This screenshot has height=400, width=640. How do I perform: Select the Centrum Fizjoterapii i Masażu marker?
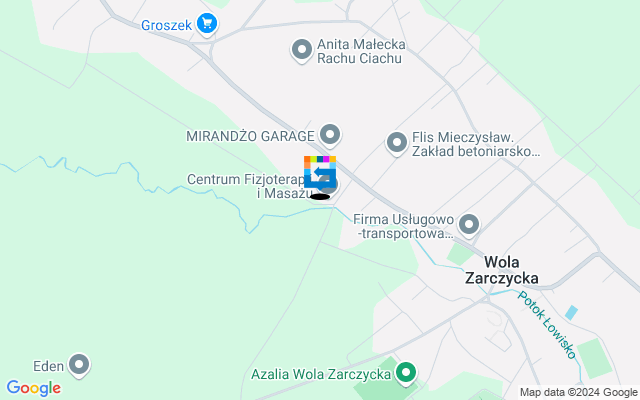click(329, 184)
